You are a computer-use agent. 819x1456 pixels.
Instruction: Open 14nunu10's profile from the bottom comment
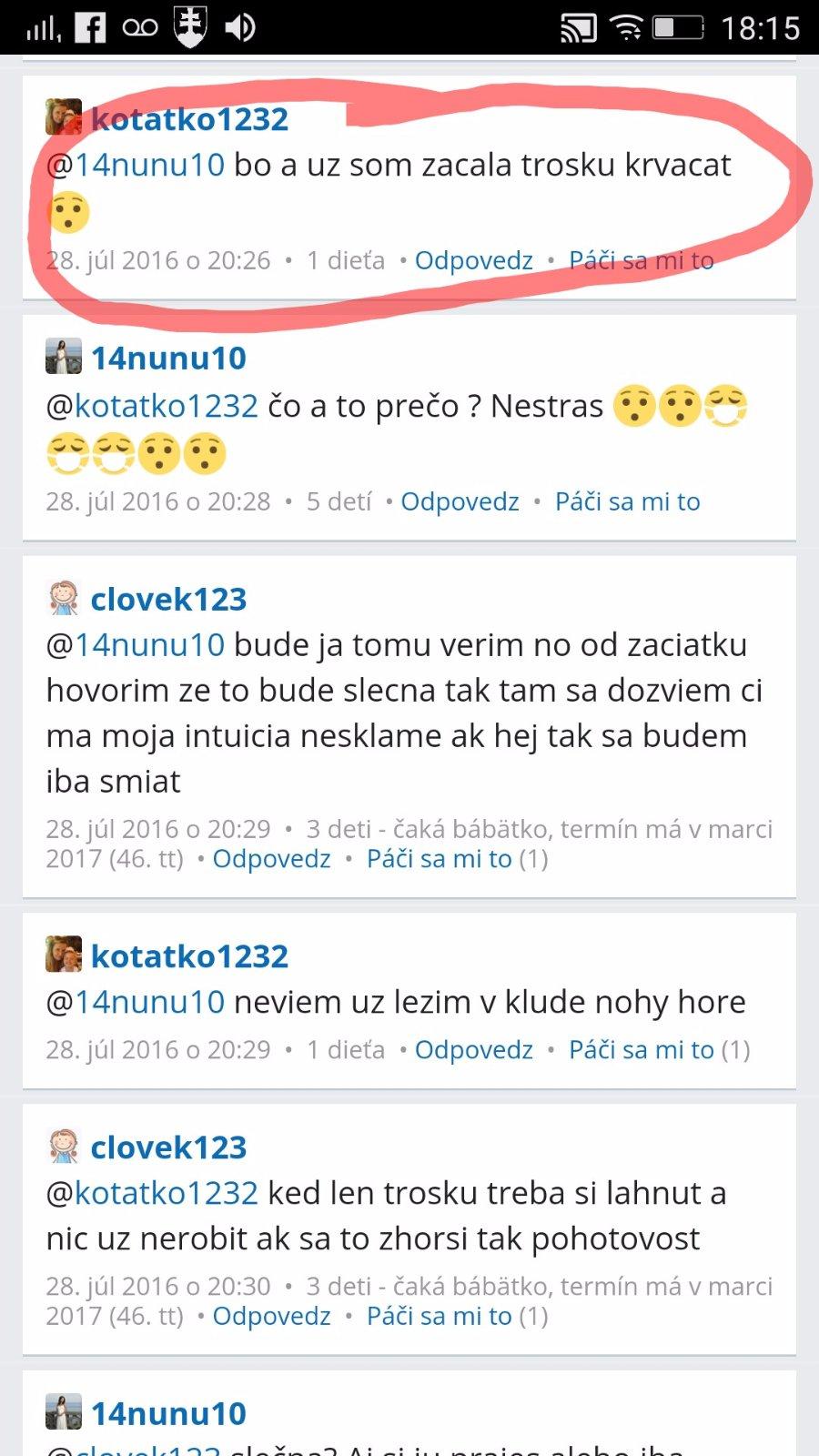[x=168, y=1414]
